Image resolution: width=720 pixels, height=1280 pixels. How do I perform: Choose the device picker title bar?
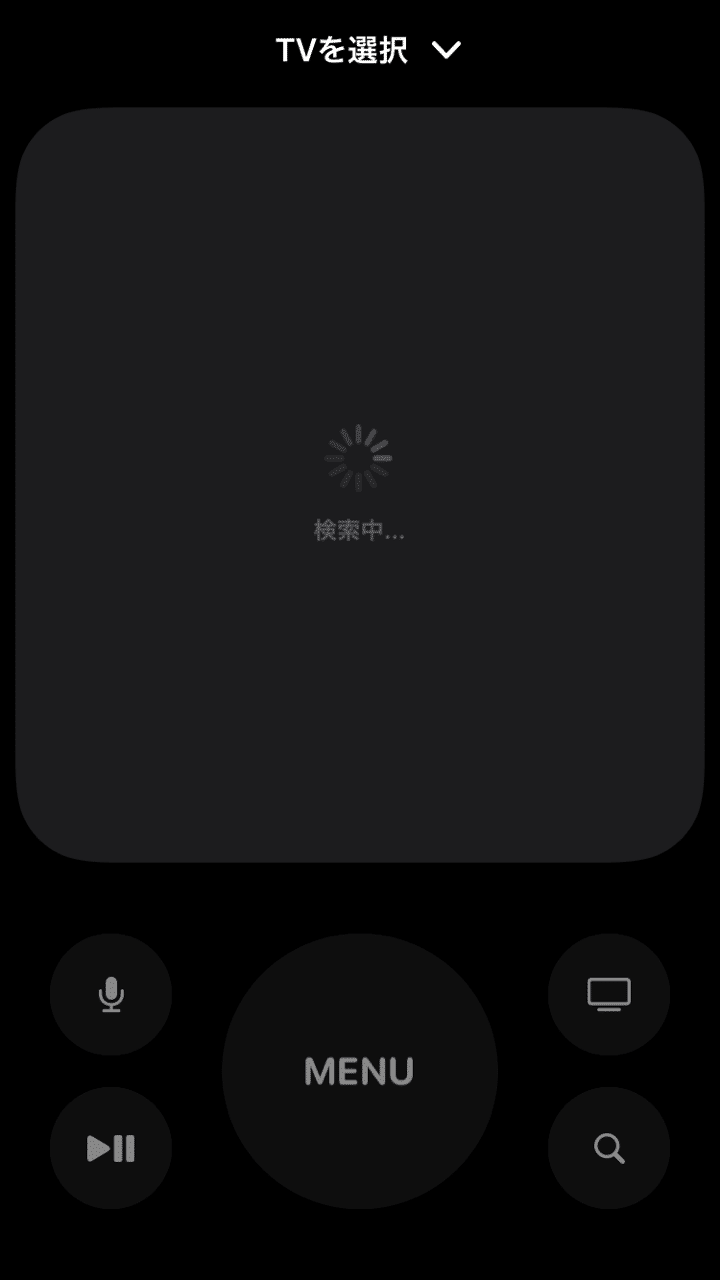(x=360, y=48)
